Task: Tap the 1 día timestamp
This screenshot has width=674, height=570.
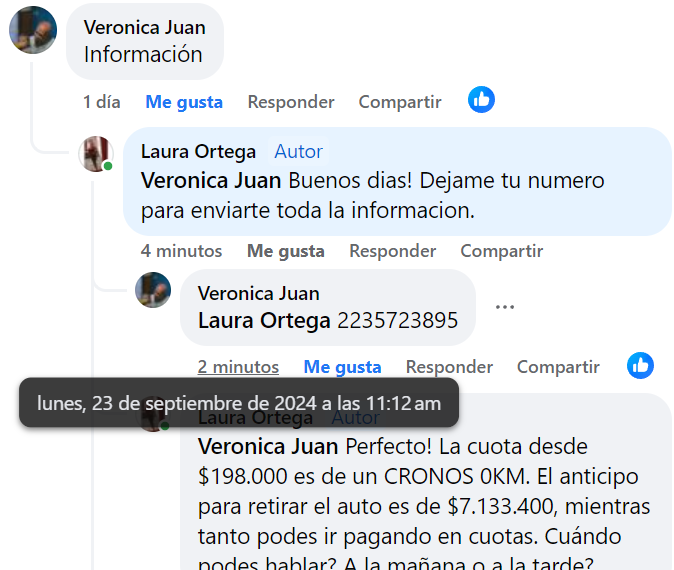Action: [x=102, y=102]
